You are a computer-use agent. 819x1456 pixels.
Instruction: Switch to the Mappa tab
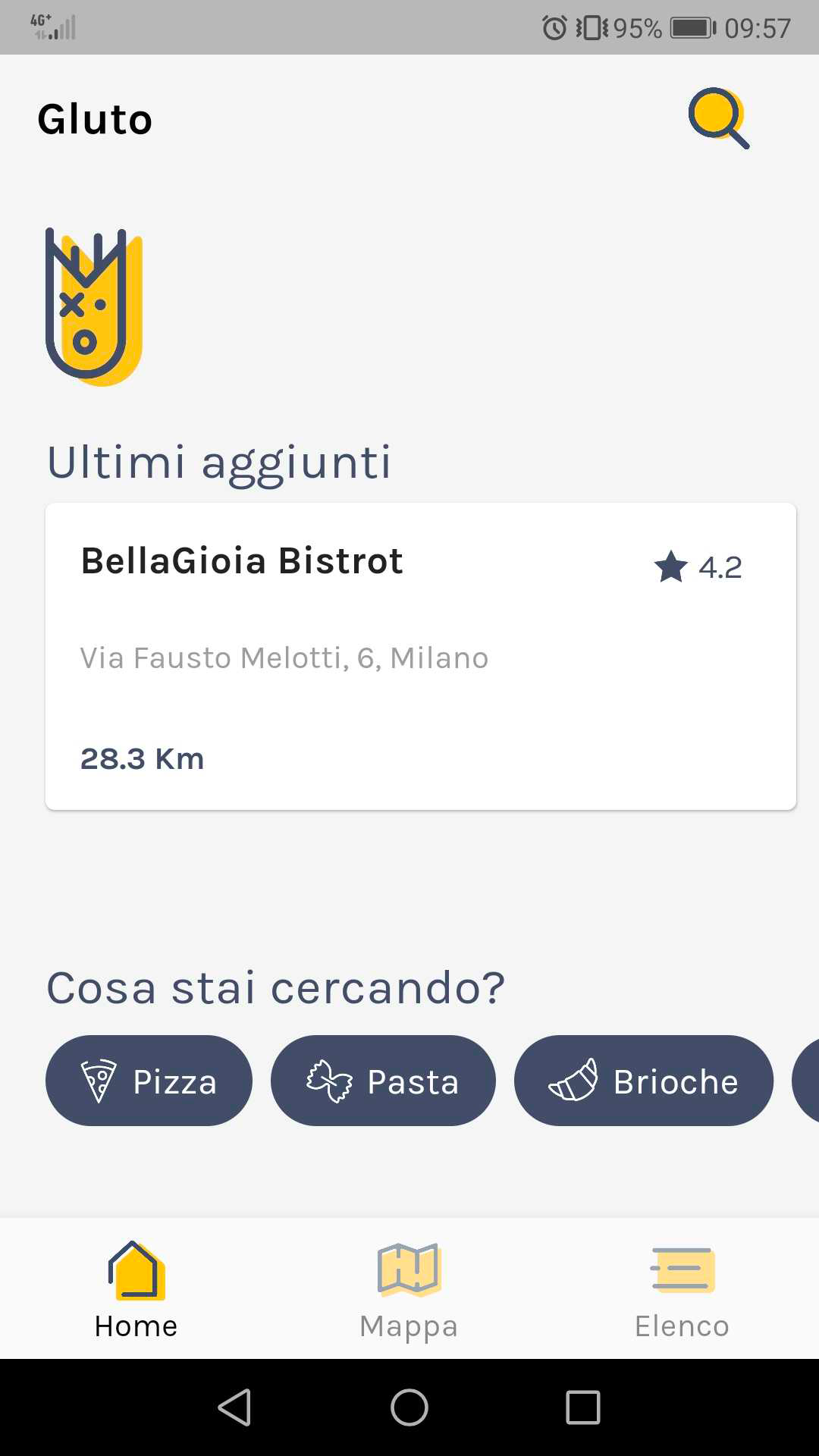click(x=409, y=1290)
